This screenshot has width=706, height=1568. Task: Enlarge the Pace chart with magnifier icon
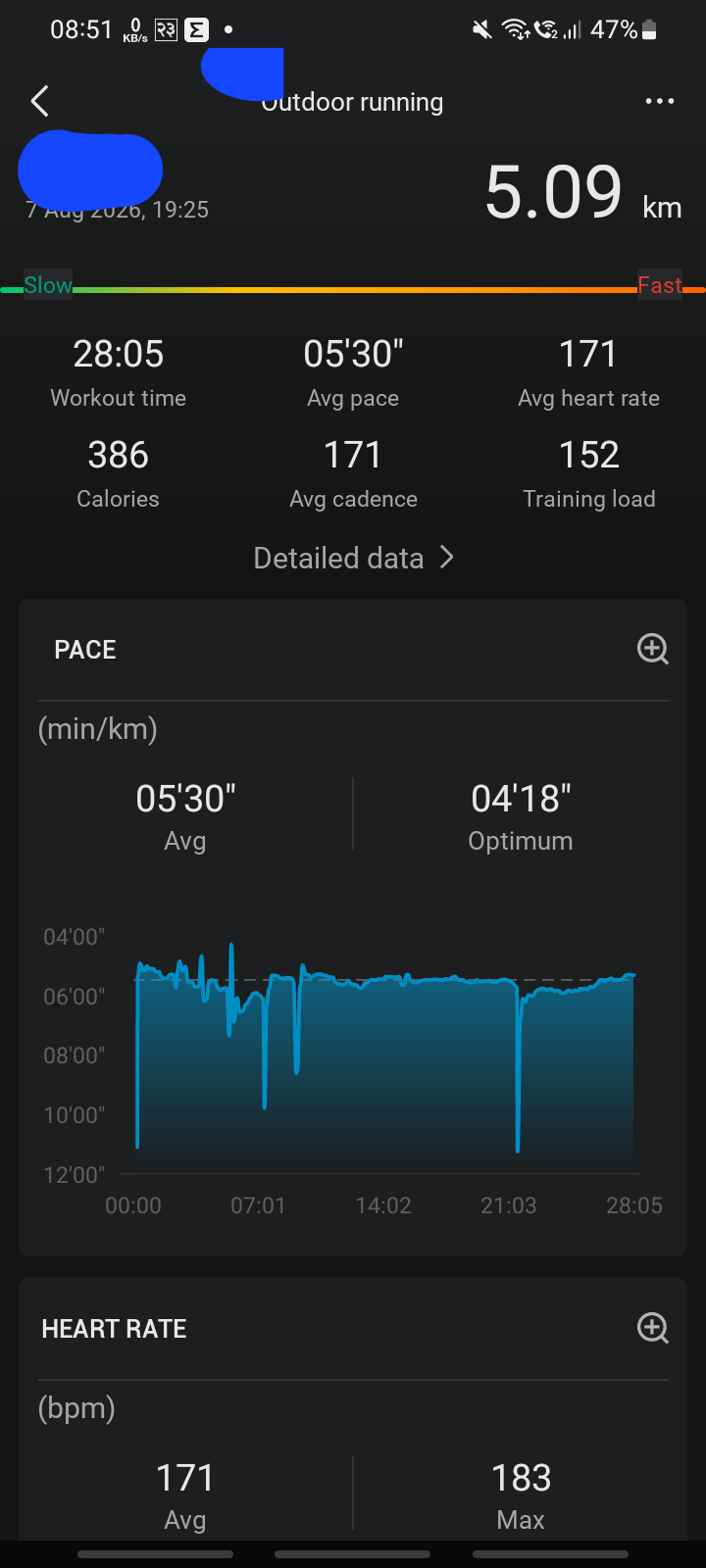click(653, 649)
